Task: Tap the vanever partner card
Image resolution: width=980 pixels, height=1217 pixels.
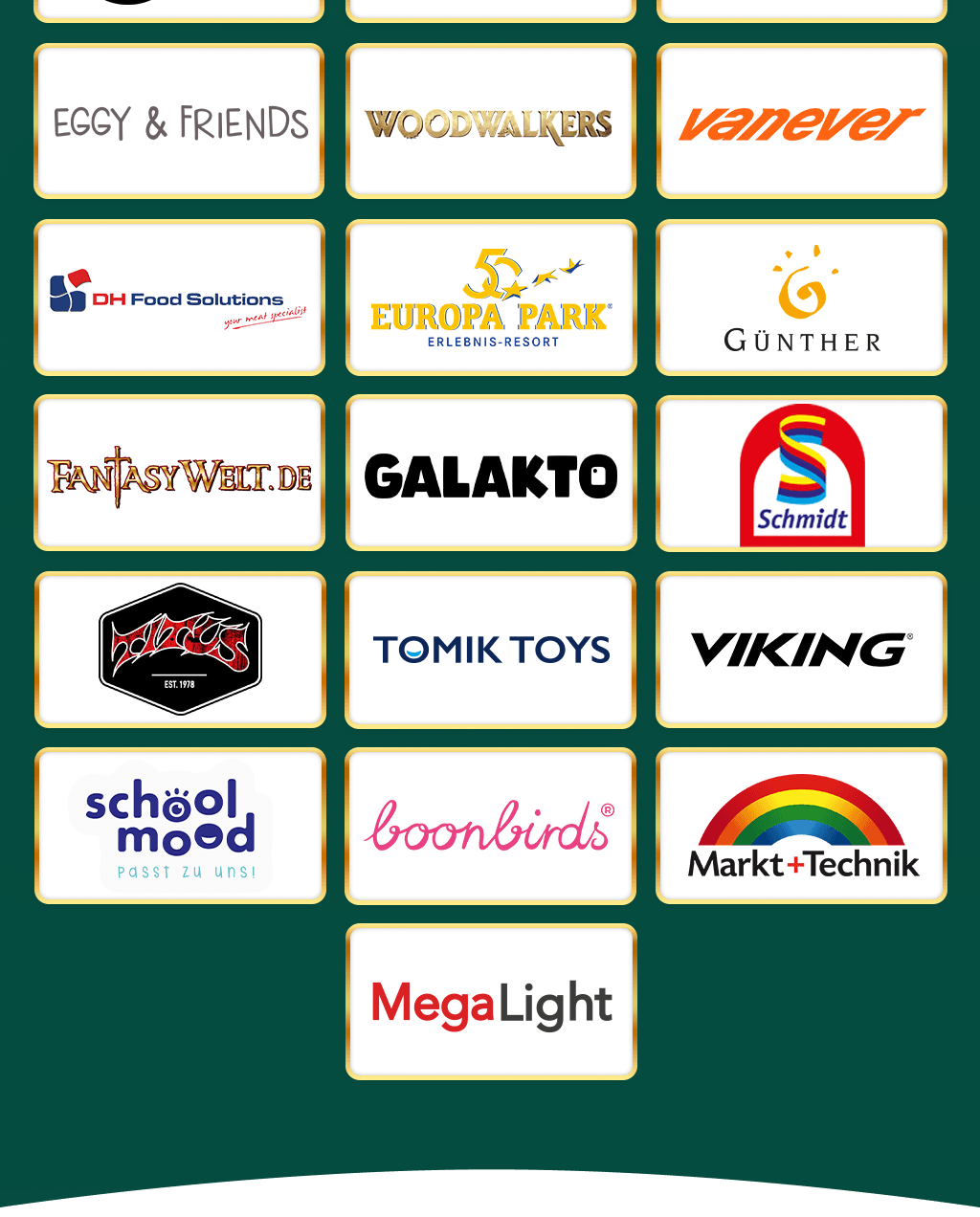Action: click(x=801, y=122)
